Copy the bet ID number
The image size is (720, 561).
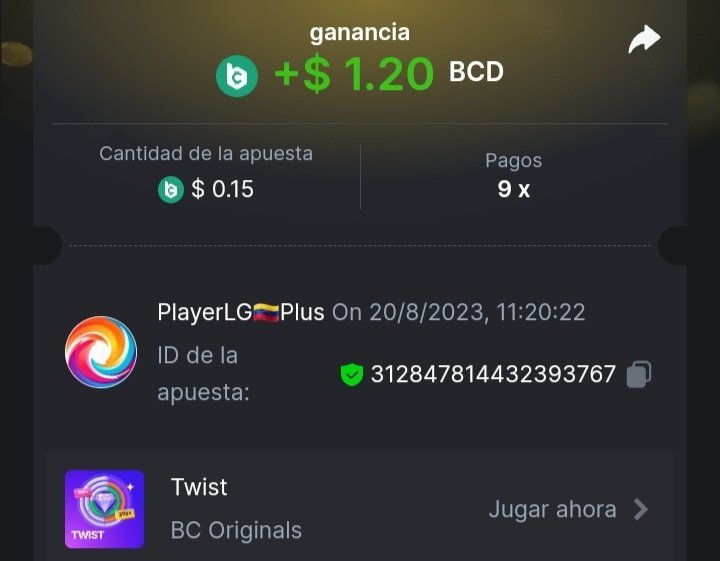tap(639, 375)
